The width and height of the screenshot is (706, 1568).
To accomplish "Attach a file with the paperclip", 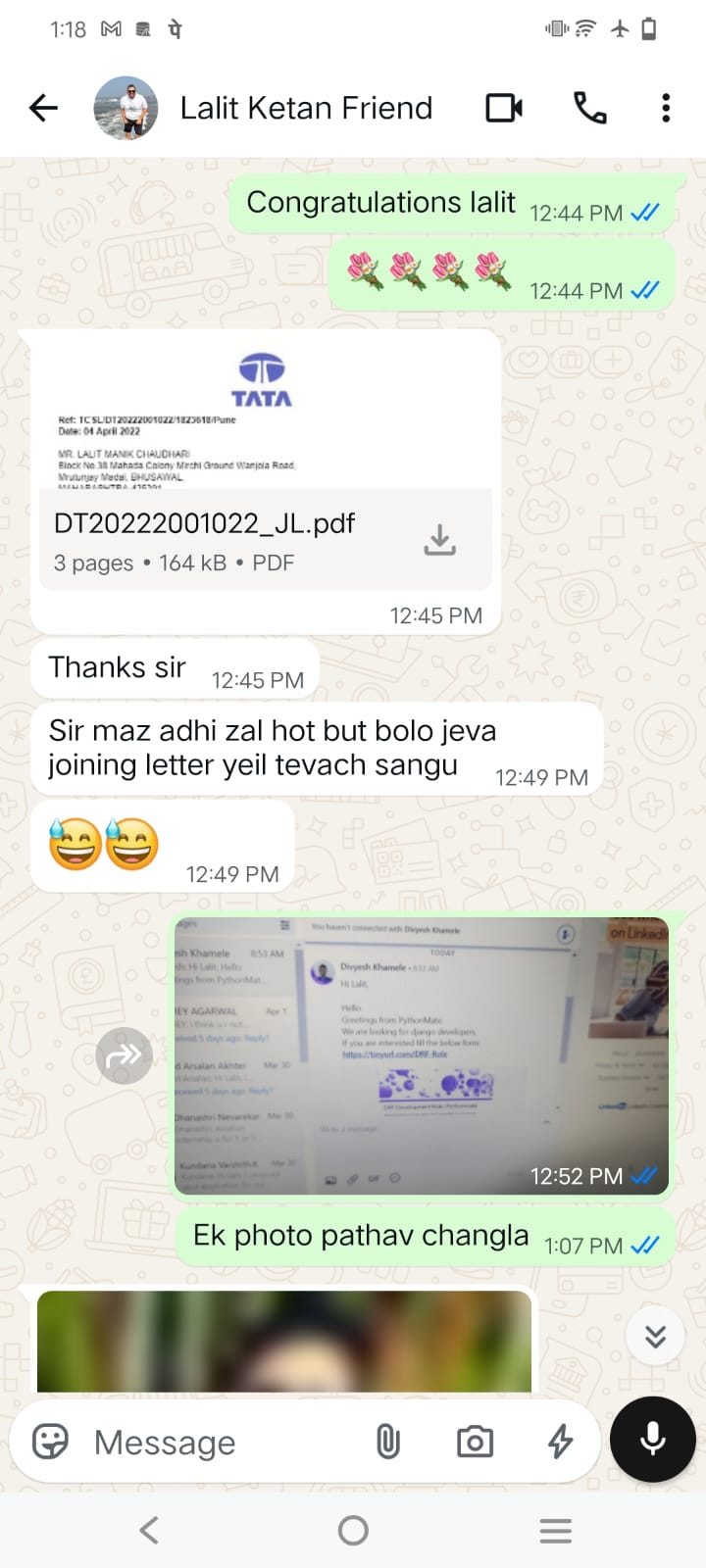I will (x=388, y=1442).
